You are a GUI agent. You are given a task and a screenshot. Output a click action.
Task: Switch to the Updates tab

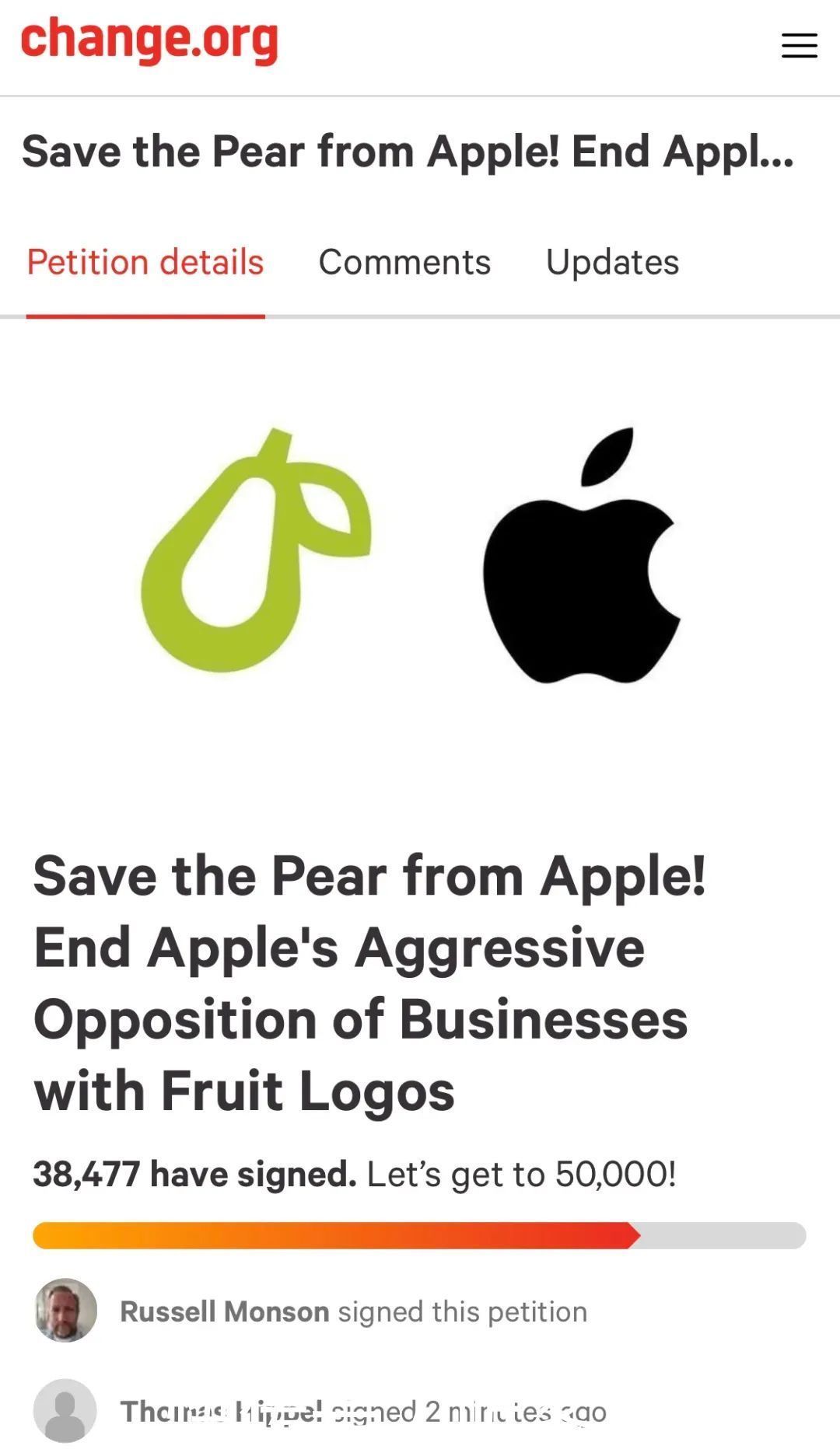tap(612, 263)
